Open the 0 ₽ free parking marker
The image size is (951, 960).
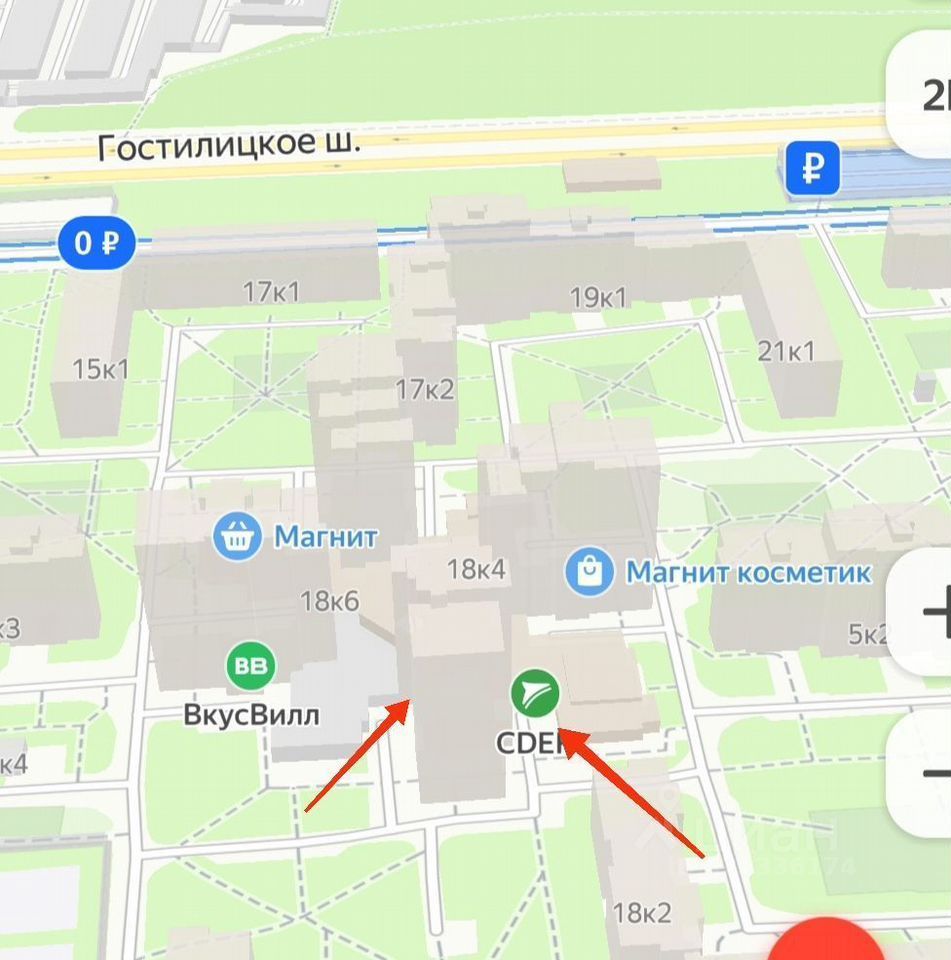(96, 243)
